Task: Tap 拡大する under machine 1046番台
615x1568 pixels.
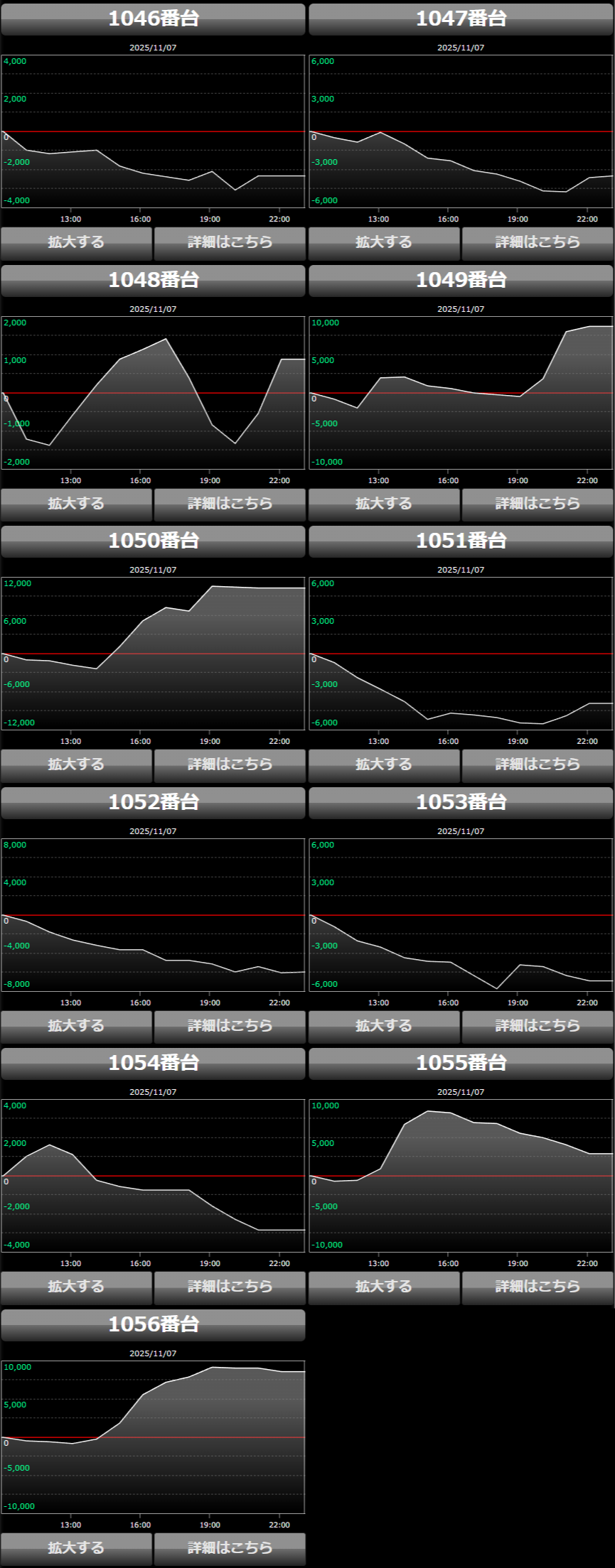Action: click(x=76, y=242)
